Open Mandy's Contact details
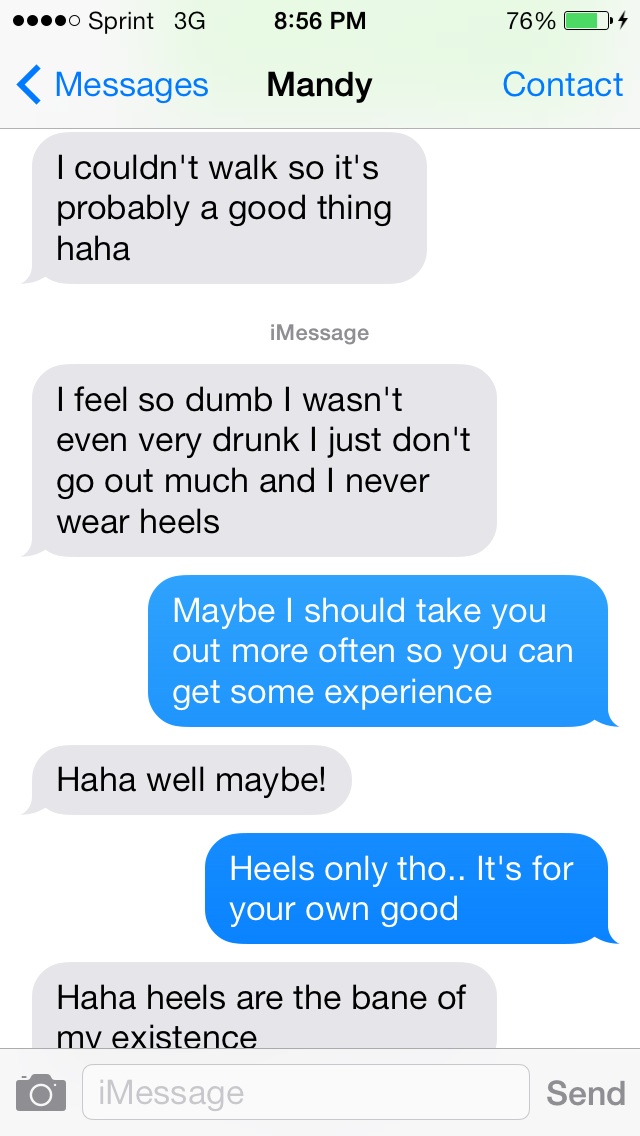640x1136 pixels. (562, 85)
